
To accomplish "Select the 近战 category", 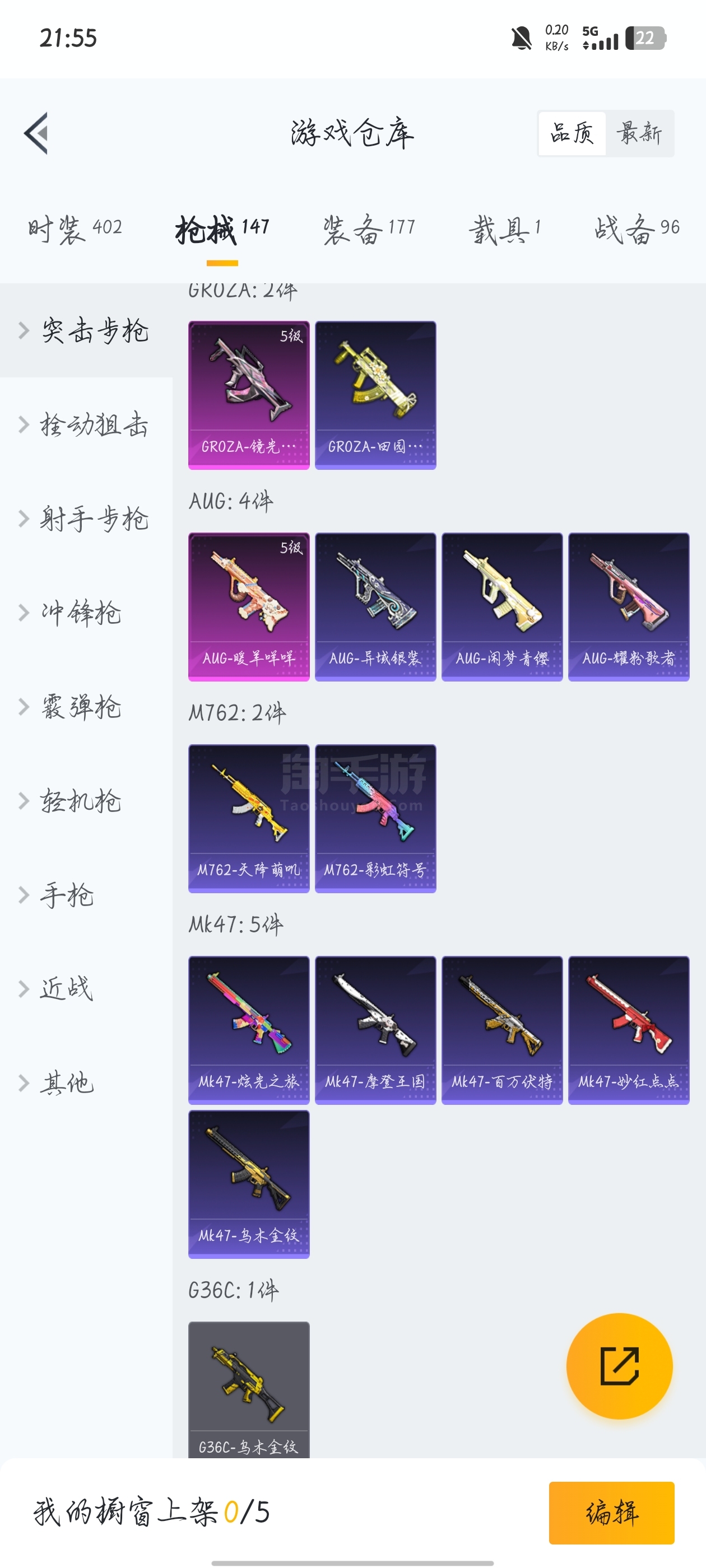I will [x=86, y=988].
